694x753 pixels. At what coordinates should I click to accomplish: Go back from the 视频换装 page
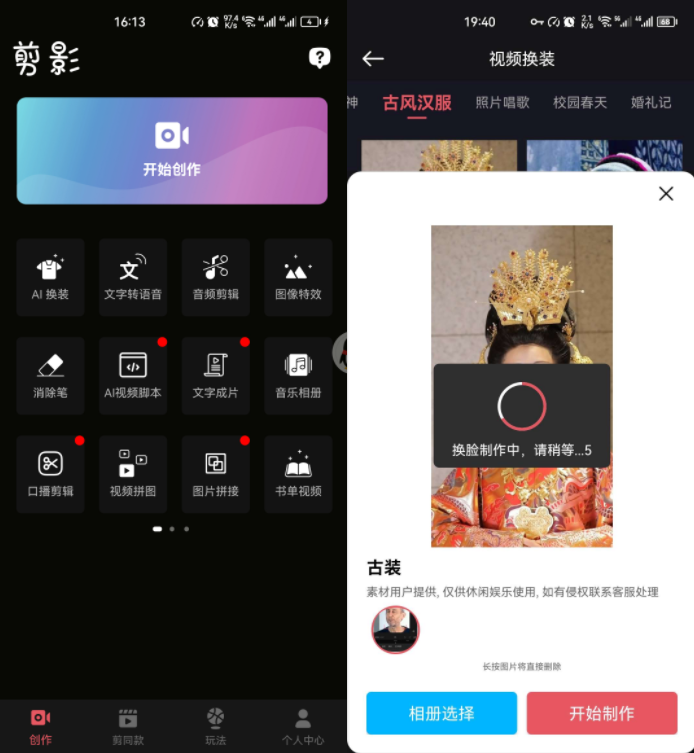pyautogui.click(x=373, y=59)
